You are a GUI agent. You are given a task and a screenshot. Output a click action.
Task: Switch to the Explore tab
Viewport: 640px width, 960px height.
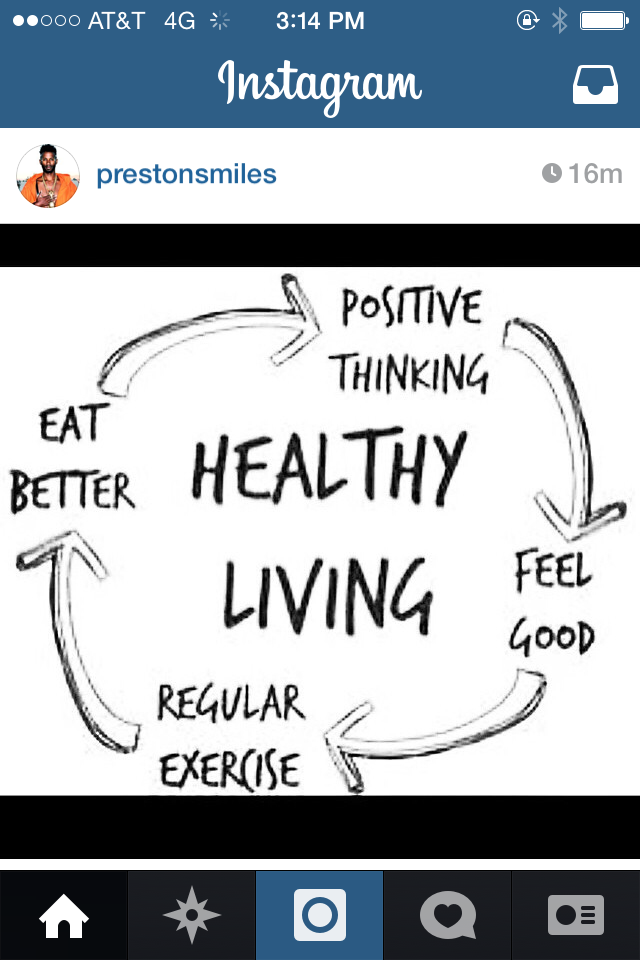(192, 915)
